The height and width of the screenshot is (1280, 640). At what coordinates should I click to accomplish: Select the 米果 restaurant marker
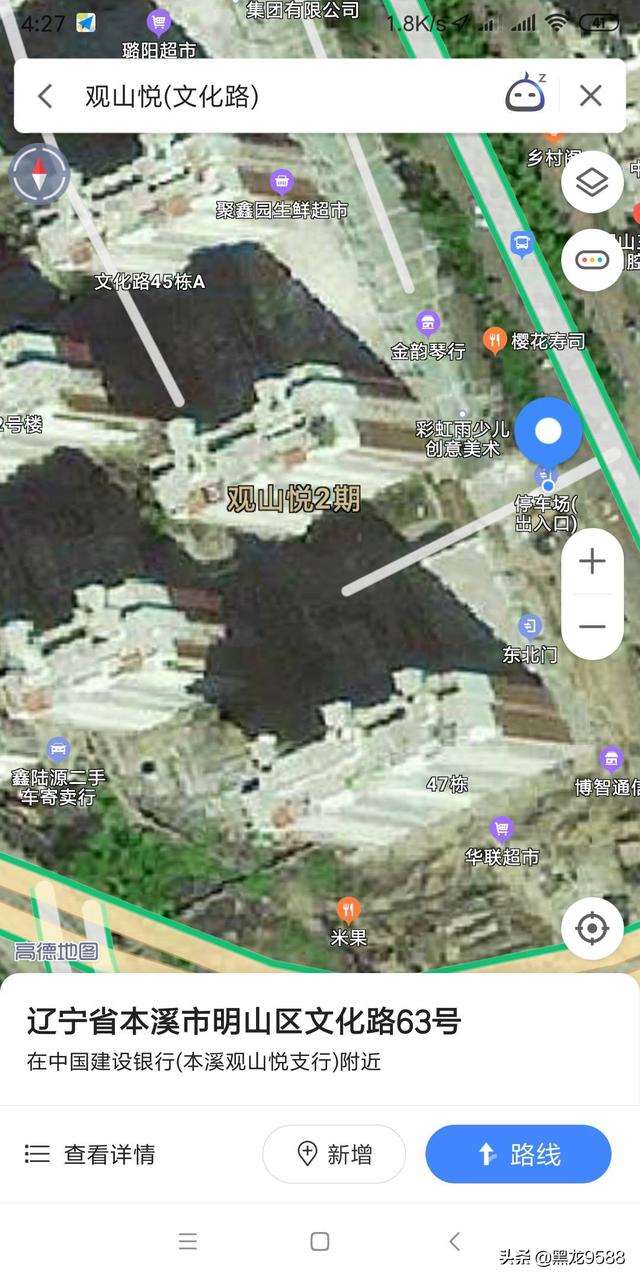point(348,911)
